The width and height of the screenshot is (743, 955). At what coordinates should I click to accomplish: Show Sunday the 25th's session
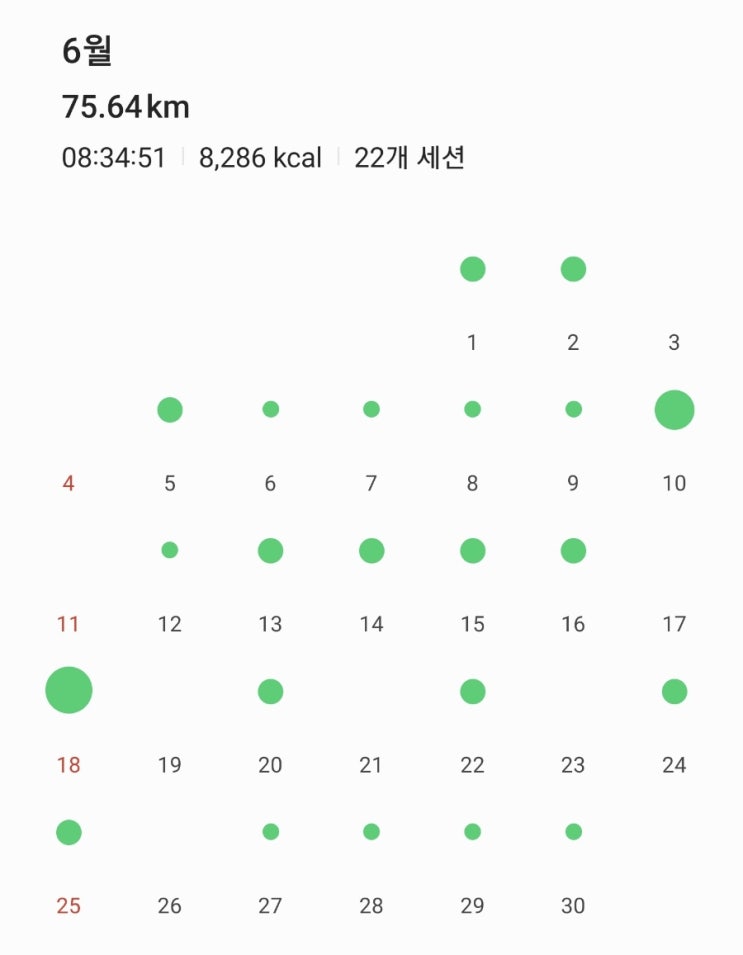pos(69,832)
